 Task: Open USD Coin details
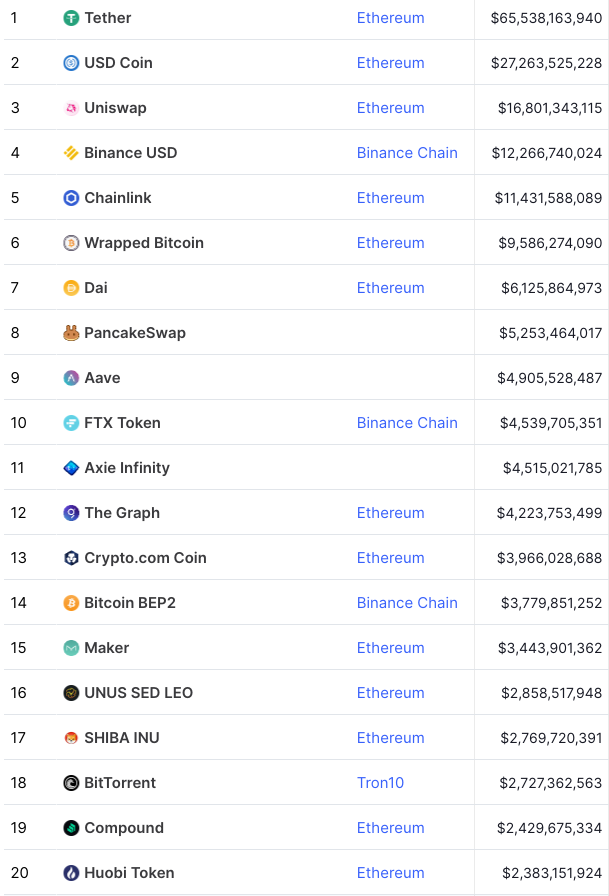(118, 63)
